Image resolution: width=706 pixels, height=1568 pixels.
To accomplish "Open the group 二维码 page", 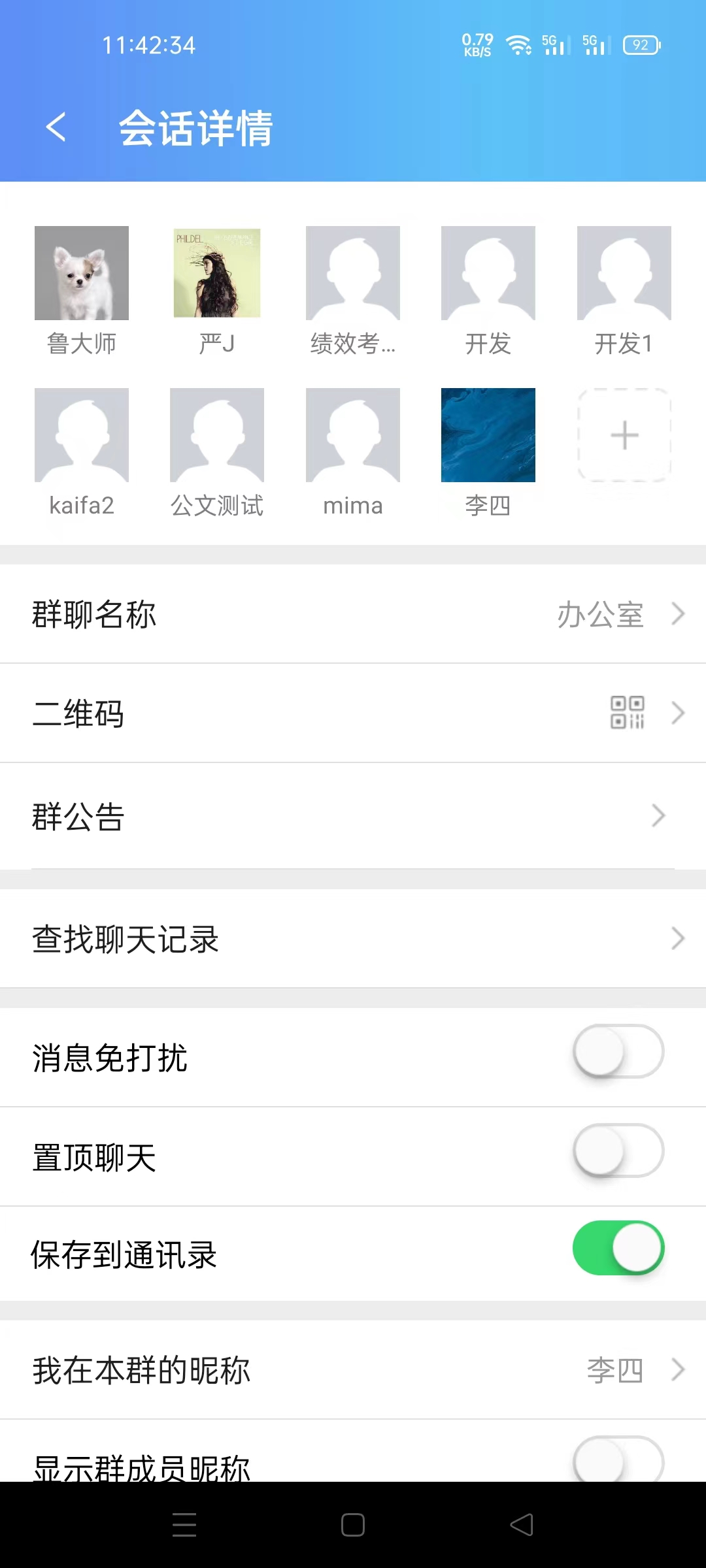I will (x=353, y=713).
